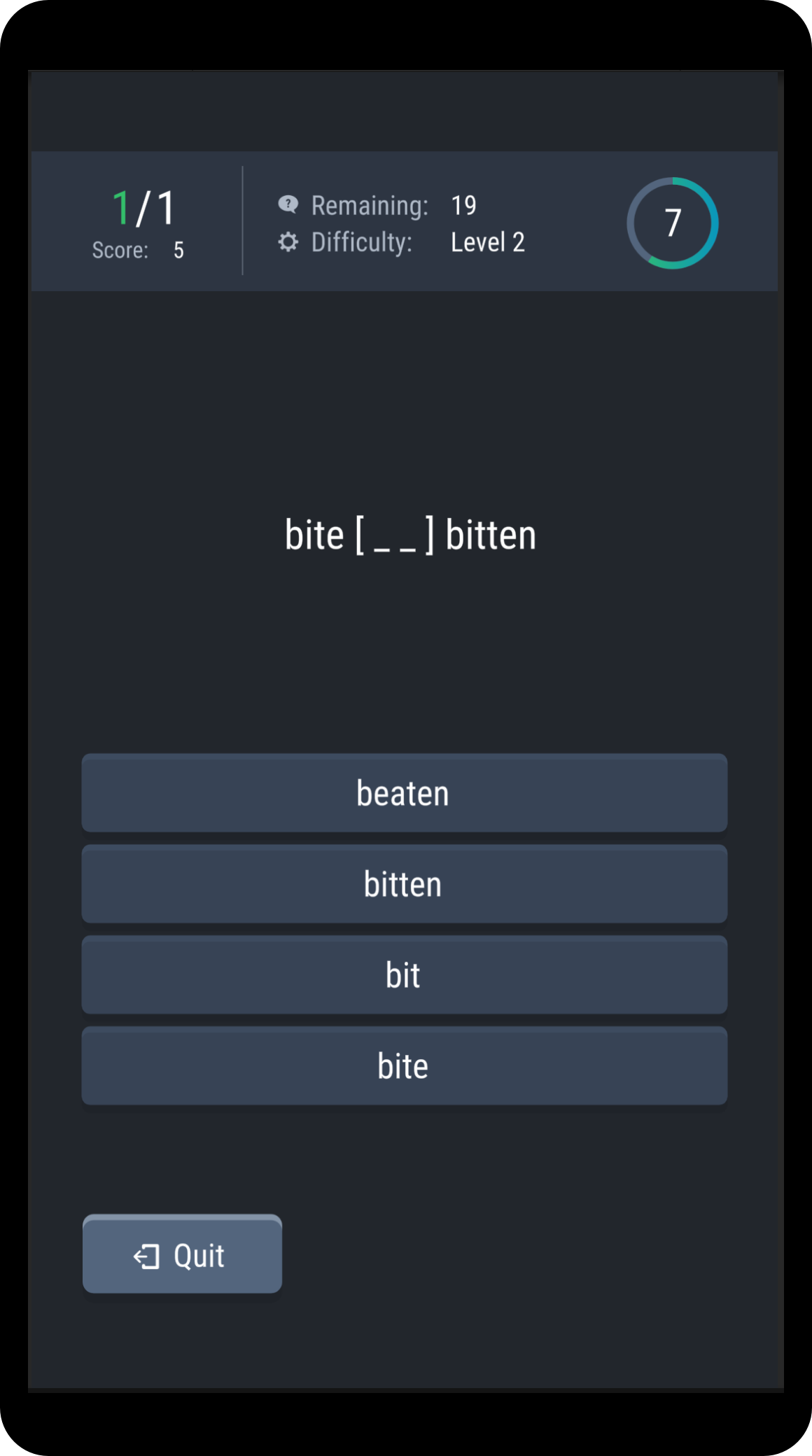Answer with 'bite'

(x=404, y=1066)
